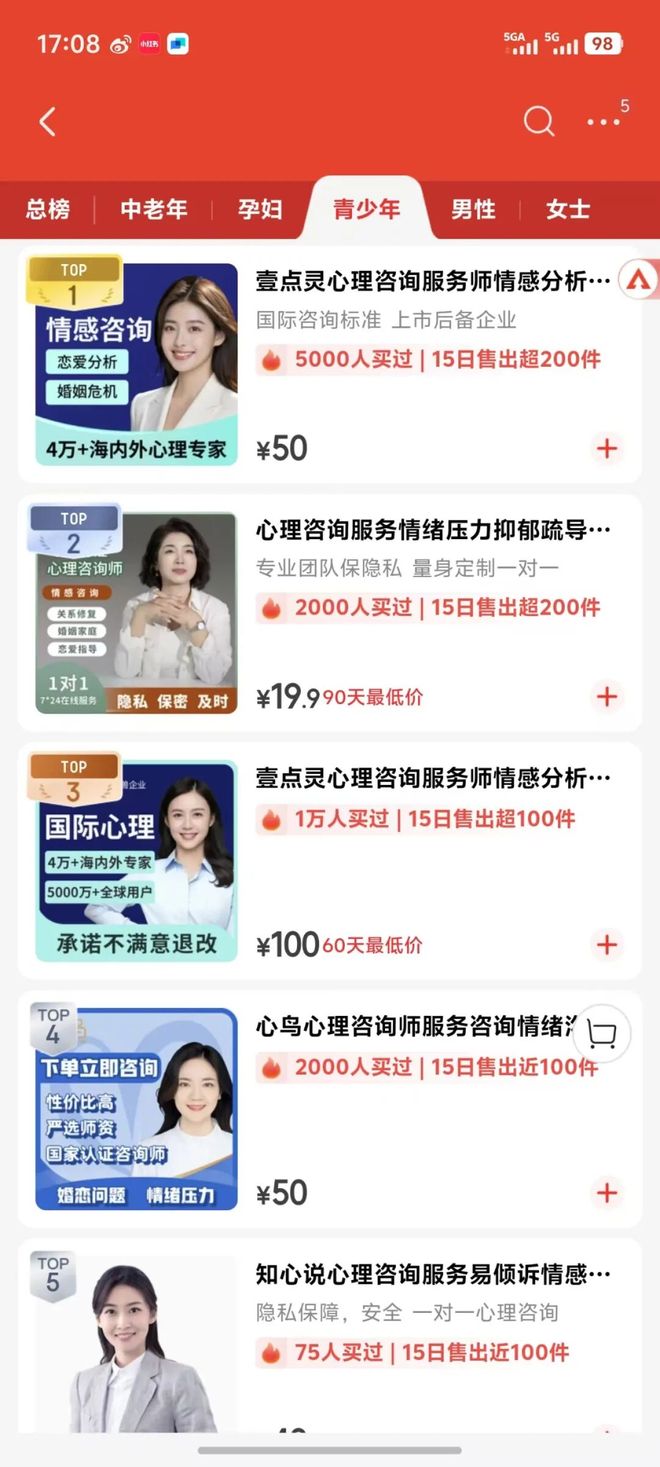
Task: Open the TOP 1 情感咨询 product card
Action: coord(432,282)
